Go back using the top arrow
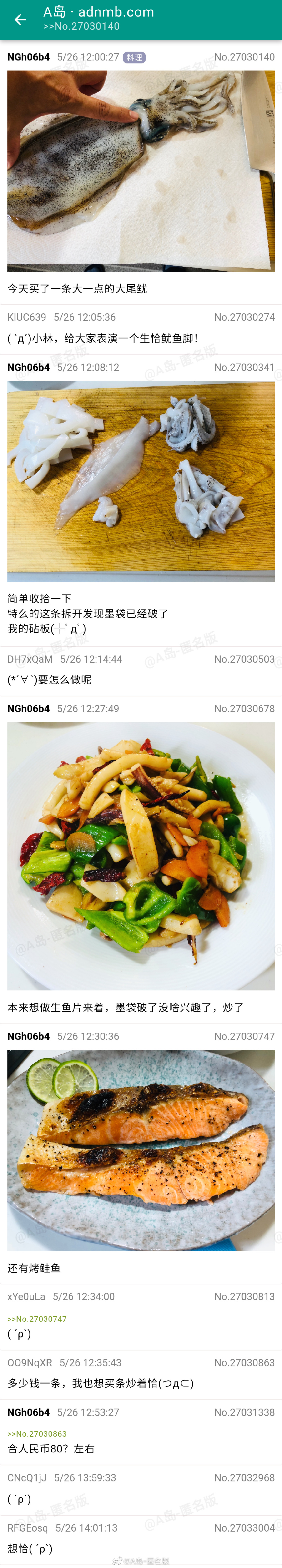The image size is (282, 1568). point(20,20)
